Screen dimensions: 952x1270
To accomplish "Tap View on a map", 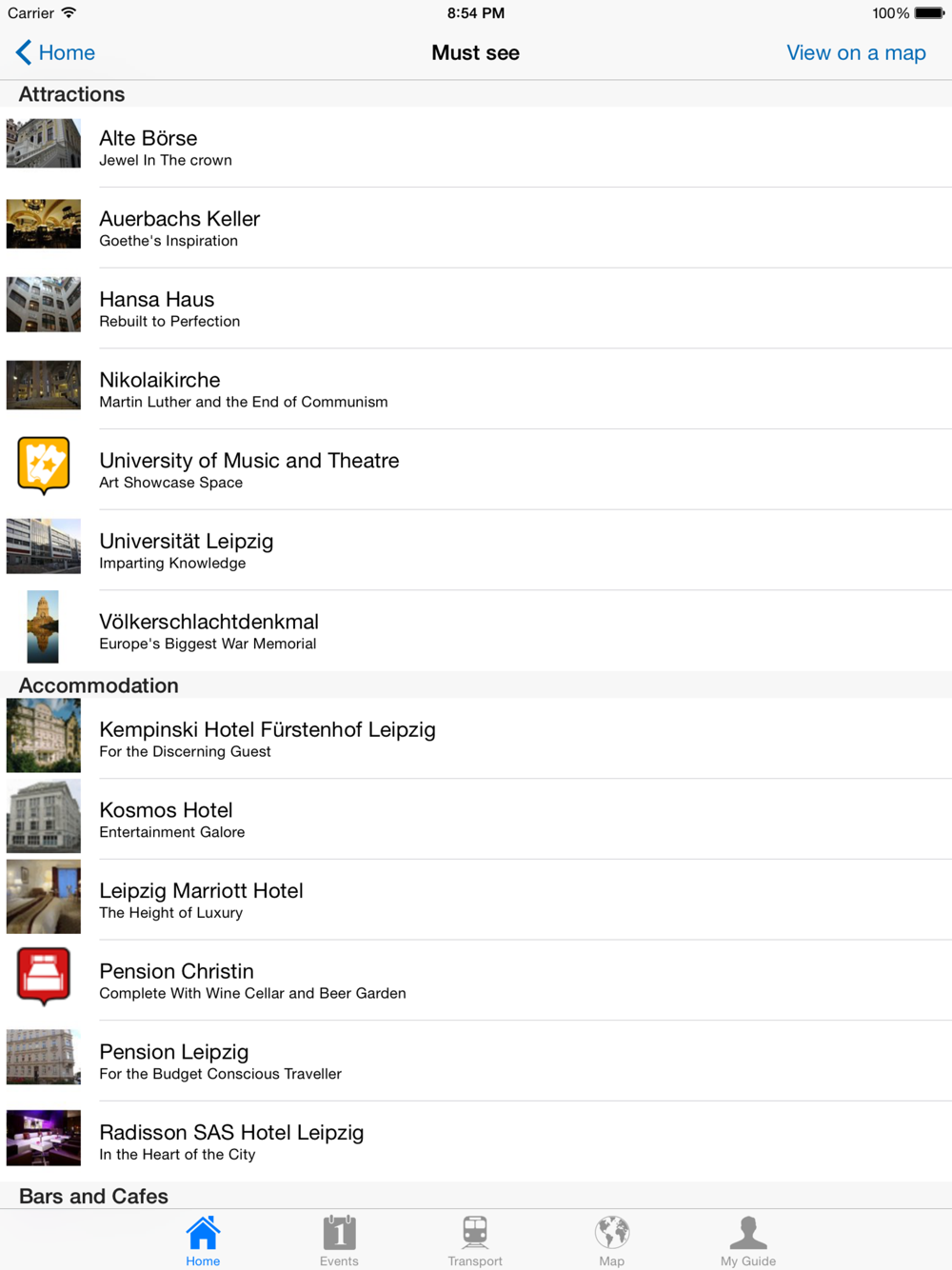I will (x=855, y=52).
